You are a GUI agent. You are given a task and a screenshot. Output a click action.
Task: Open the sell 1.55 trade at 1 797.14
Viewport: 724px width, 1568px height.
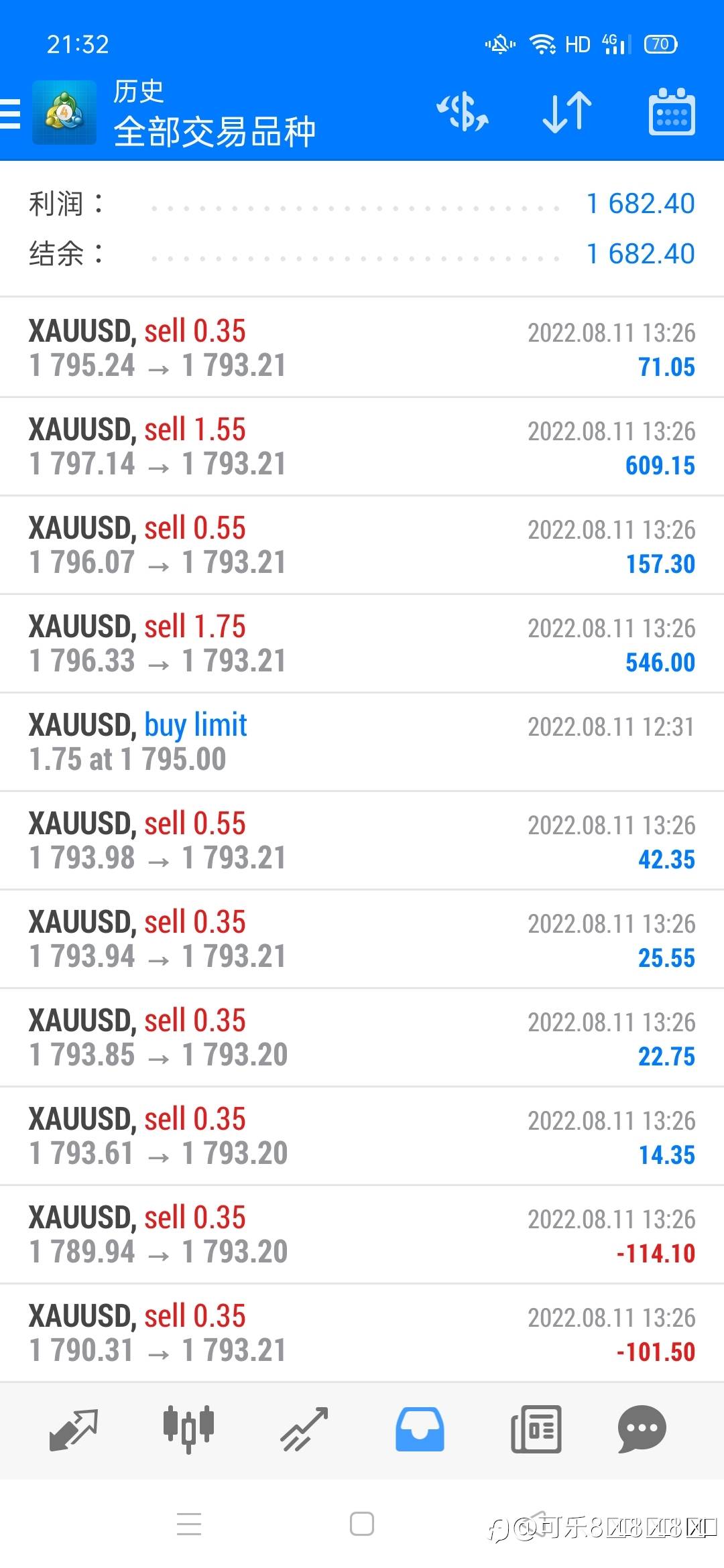coord(362,446)
